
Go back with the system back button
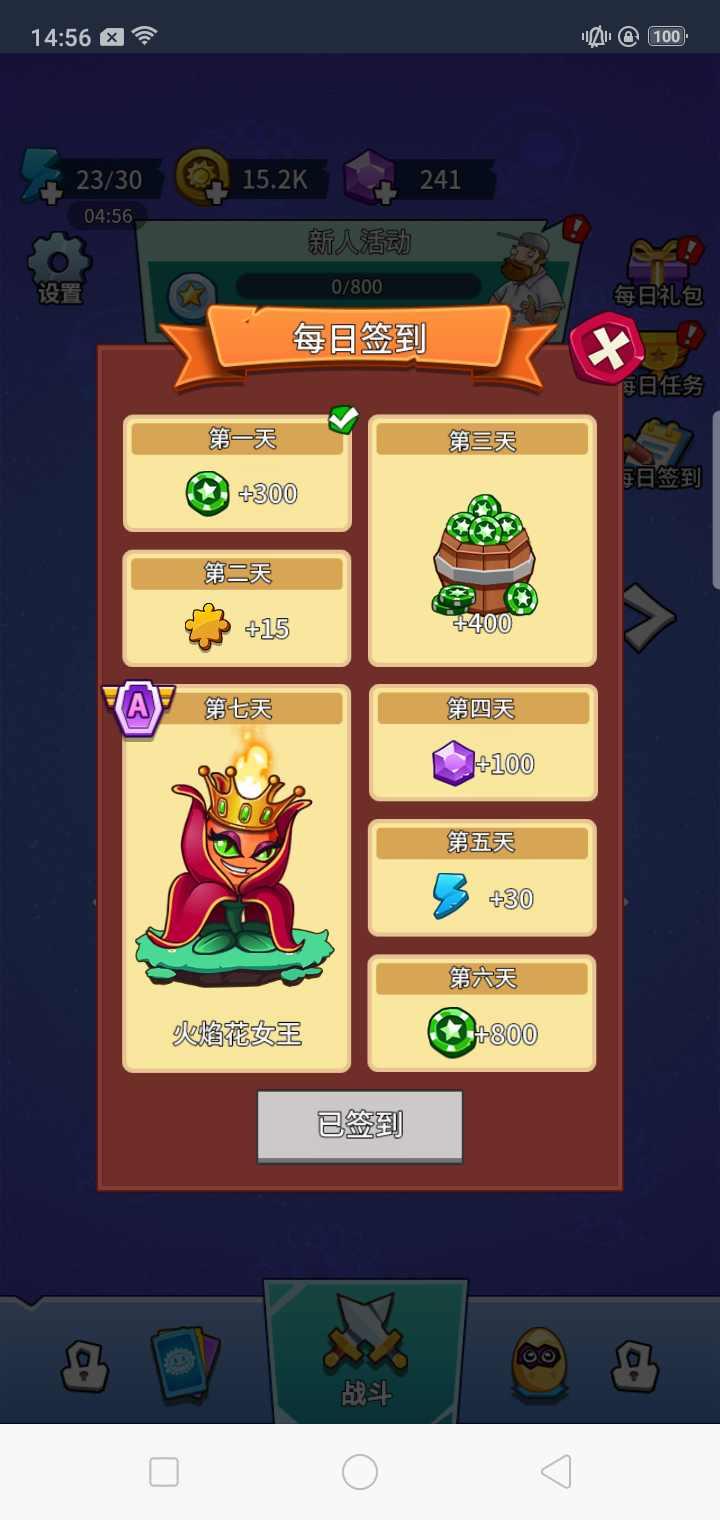(x=556, y=1471)
